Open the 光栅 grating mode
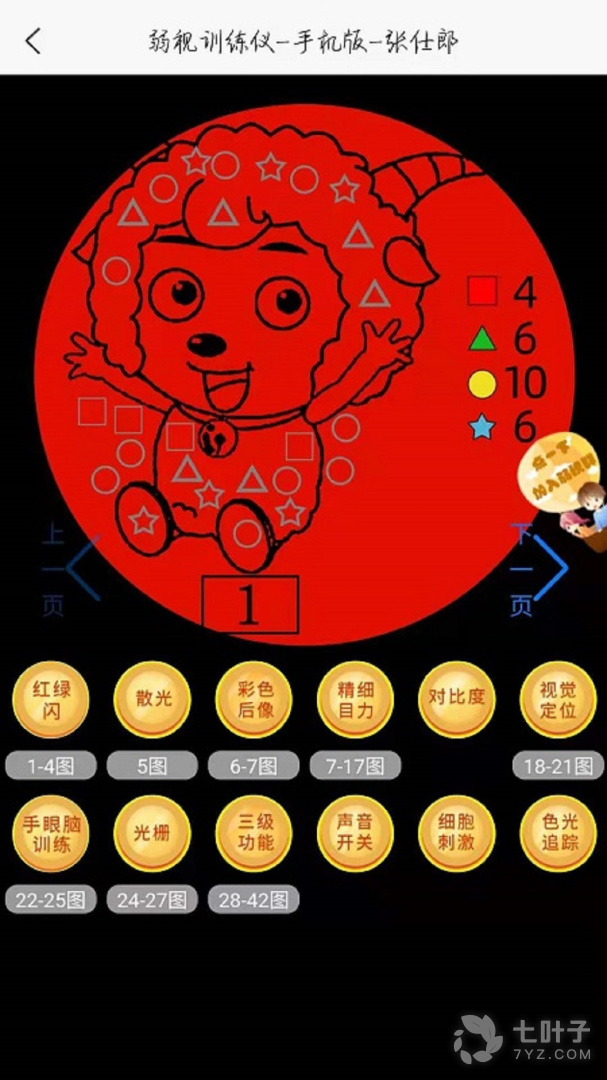The width and height of the screenshot is (607, 1080). pyautogui.click(x=152, y=833)
